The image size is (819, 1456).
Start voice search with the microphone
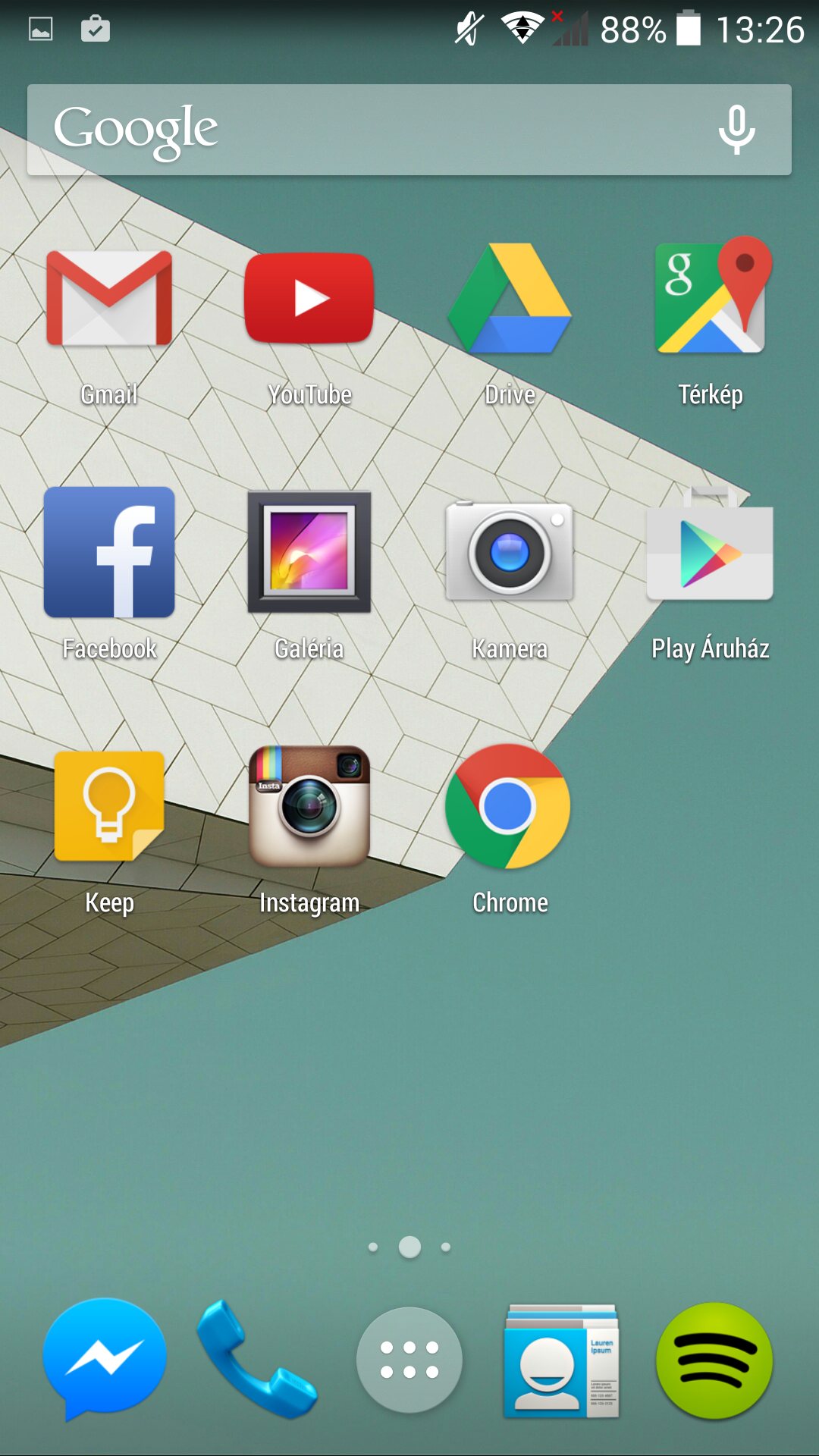coord(736,130)
